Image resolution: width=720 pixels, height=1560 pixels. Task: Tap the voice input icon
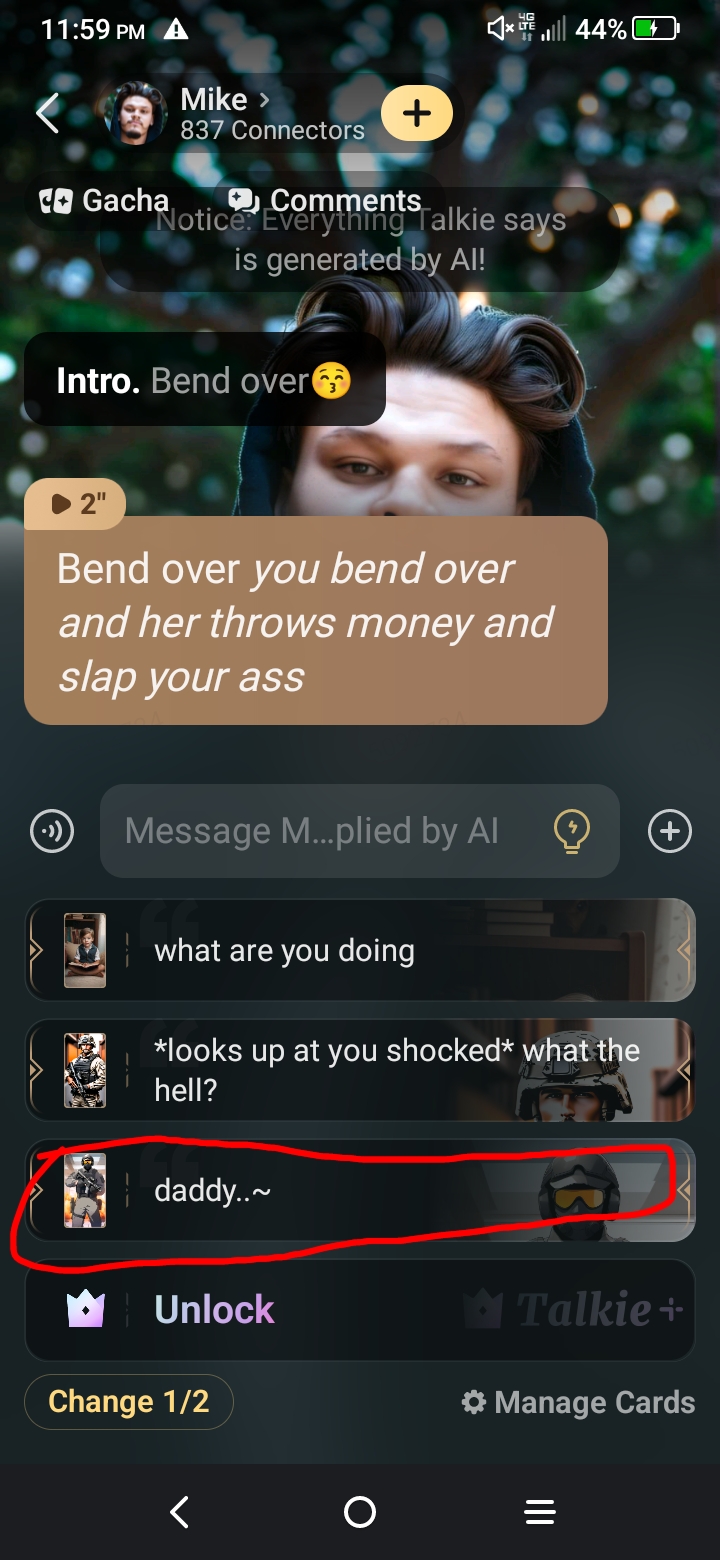pos(52,831)
